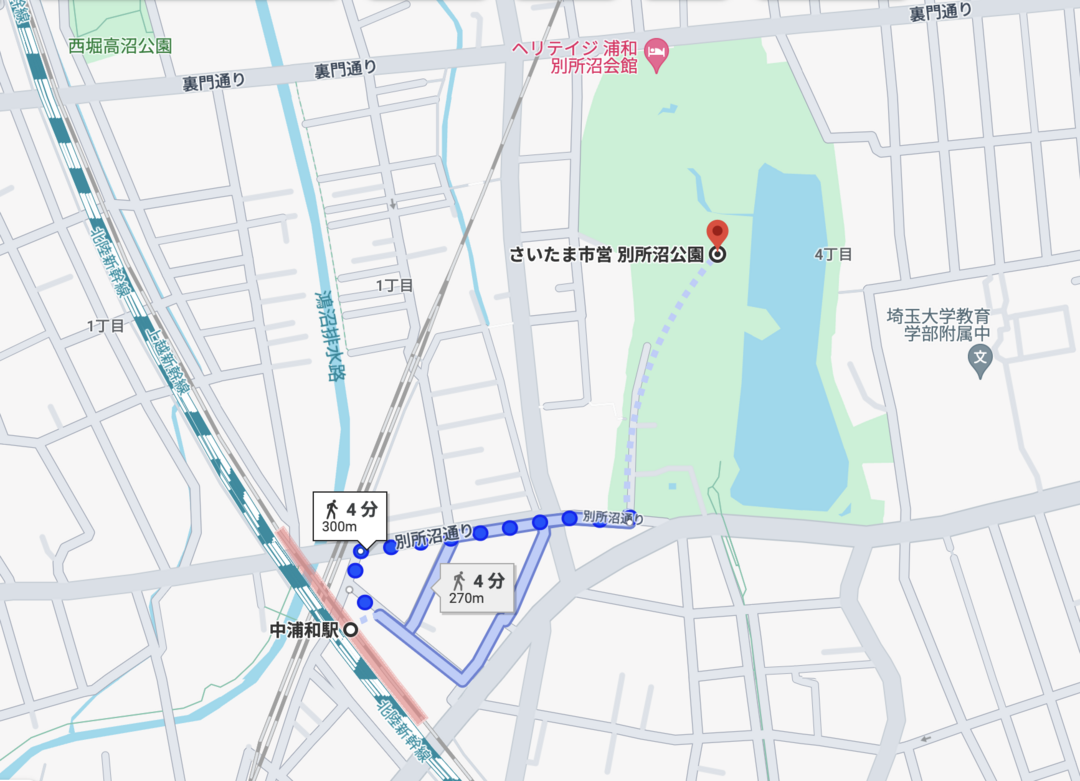This screenshot has height=781, width=1080.
Task: Open the 埼玉大学教育学部附属中 school marker
Action: point(982,357)
